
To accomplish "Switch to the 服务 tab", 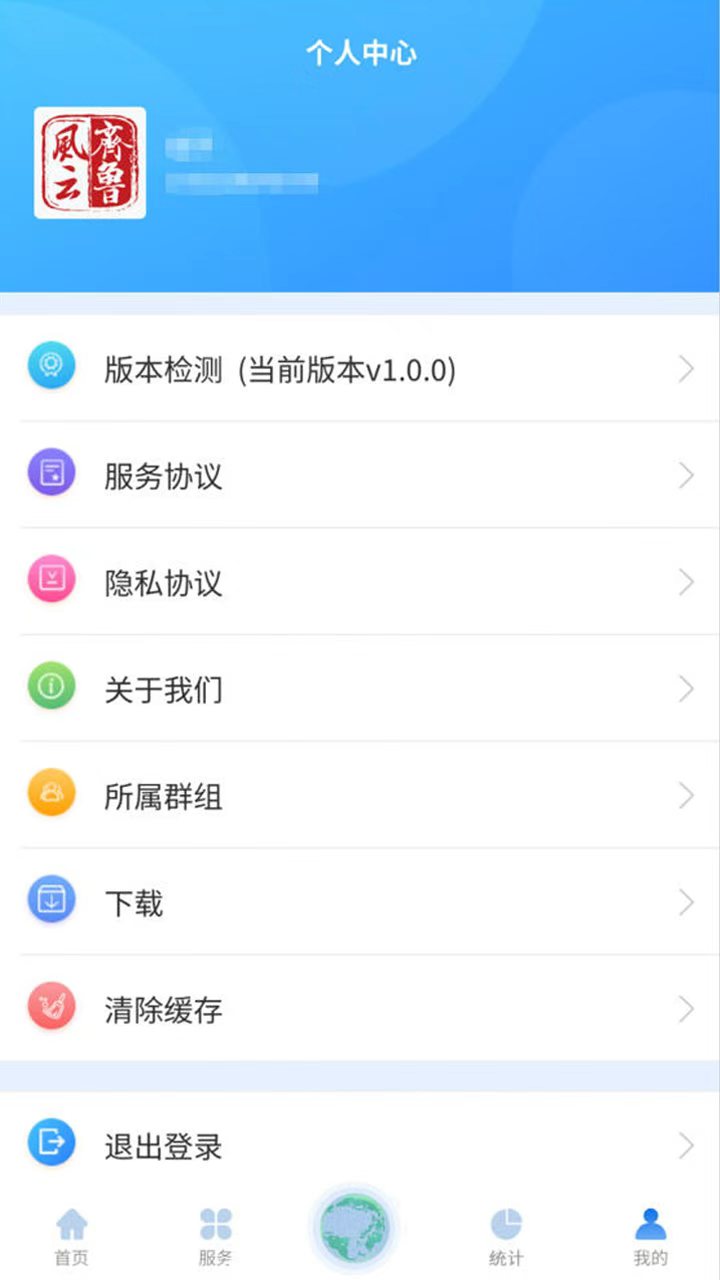I will 215,1236.
